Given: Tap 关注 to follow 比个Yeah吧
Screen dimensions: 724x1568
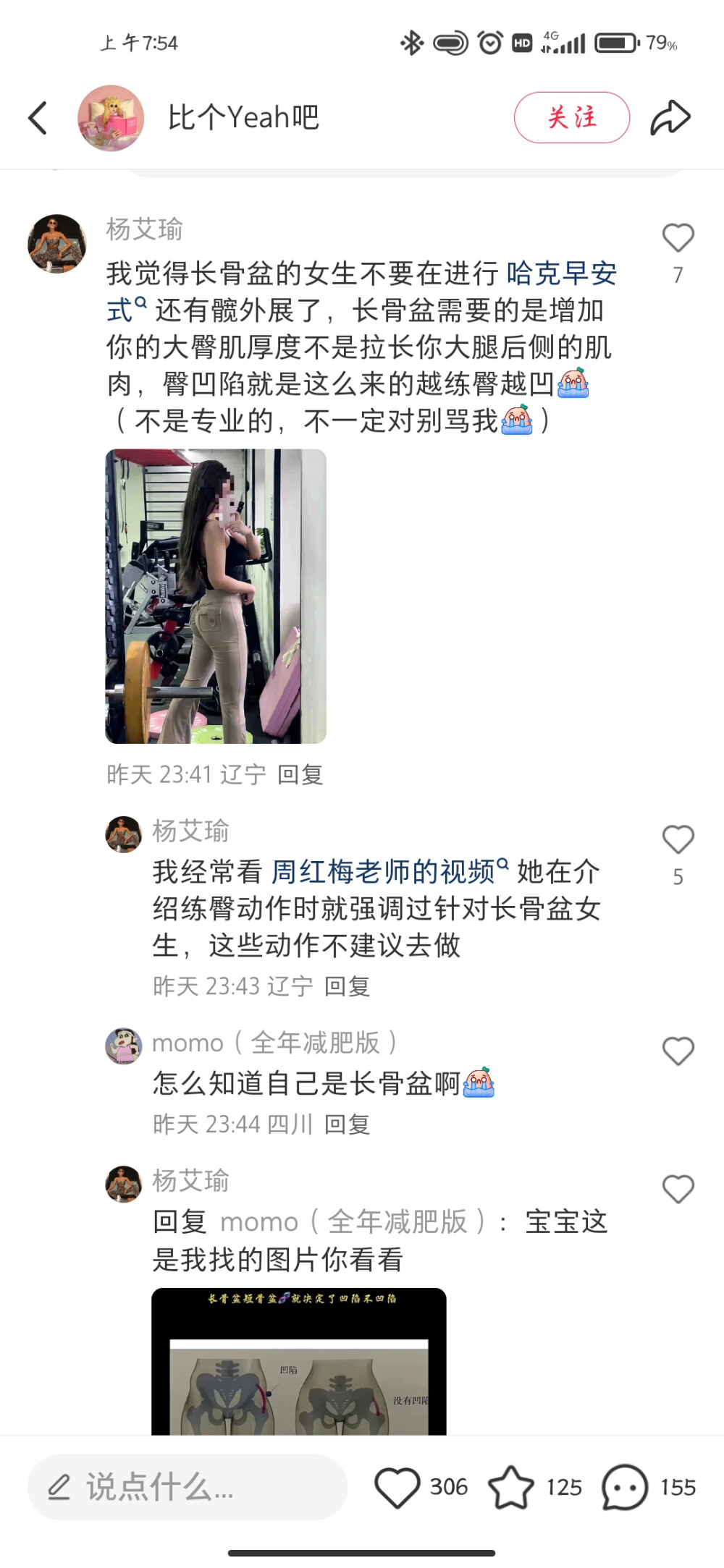Looking at the screenshot, I should [x=572, y=117].
